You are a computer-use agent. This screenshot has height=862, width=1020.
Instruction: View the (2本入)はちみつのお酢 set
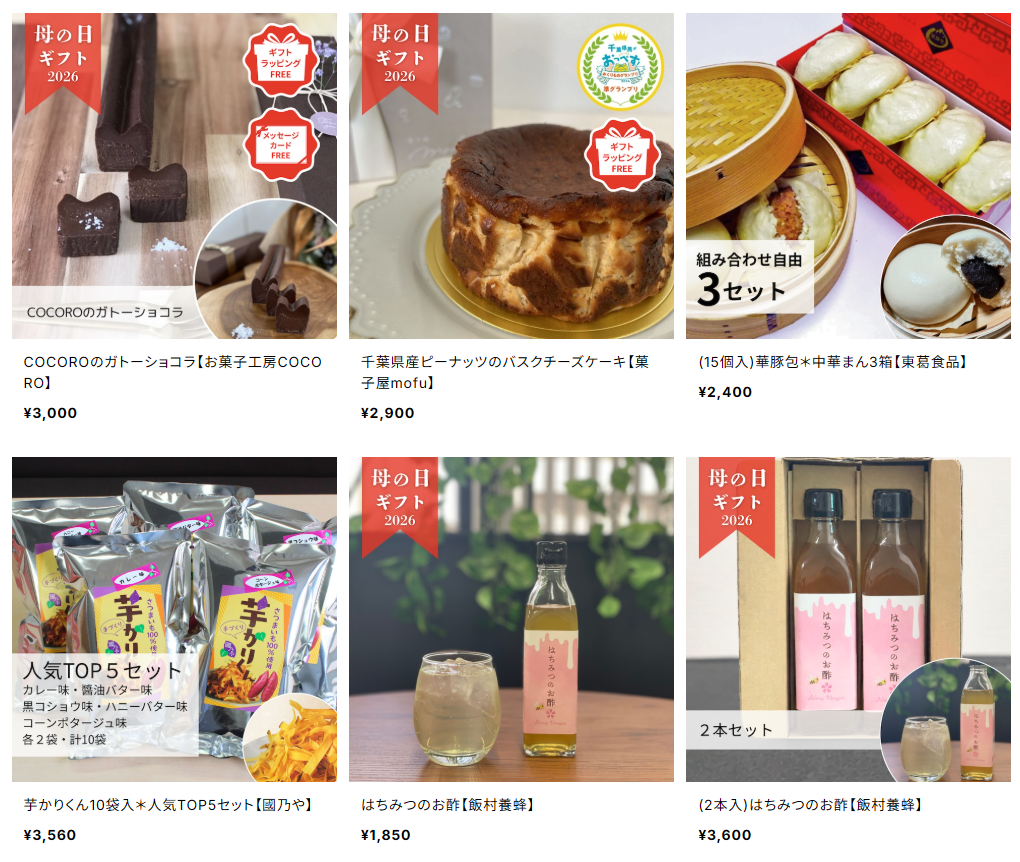point(848,620)
